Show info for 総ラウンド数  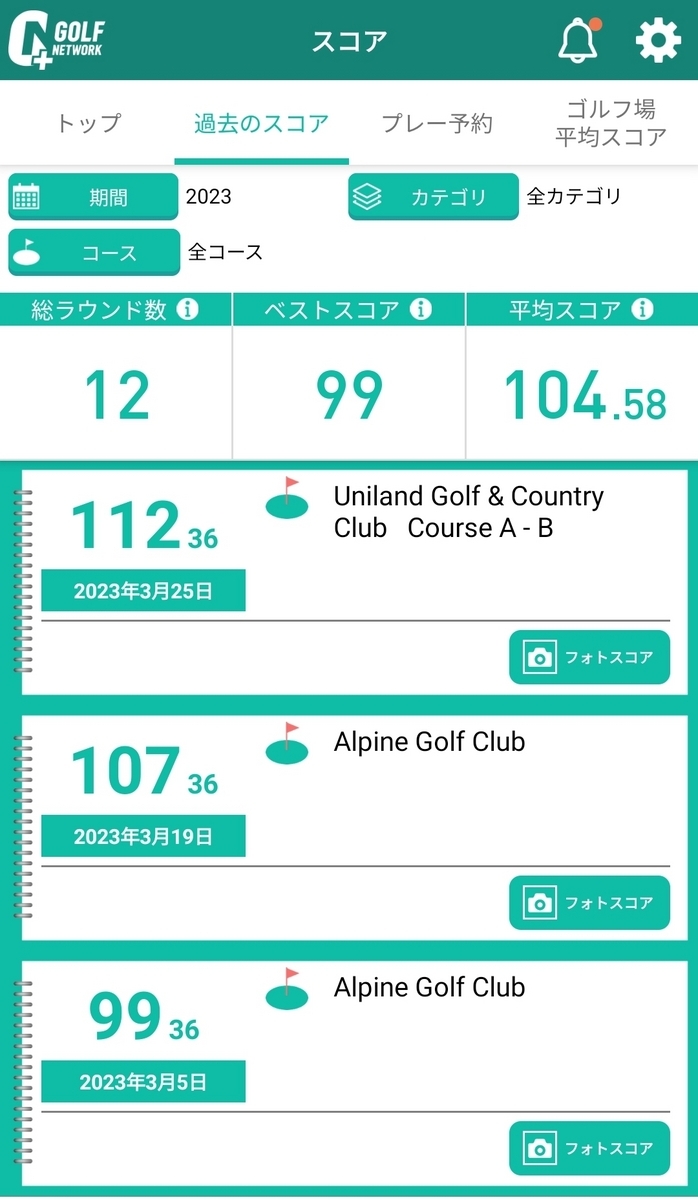click(x=187, y=309)
